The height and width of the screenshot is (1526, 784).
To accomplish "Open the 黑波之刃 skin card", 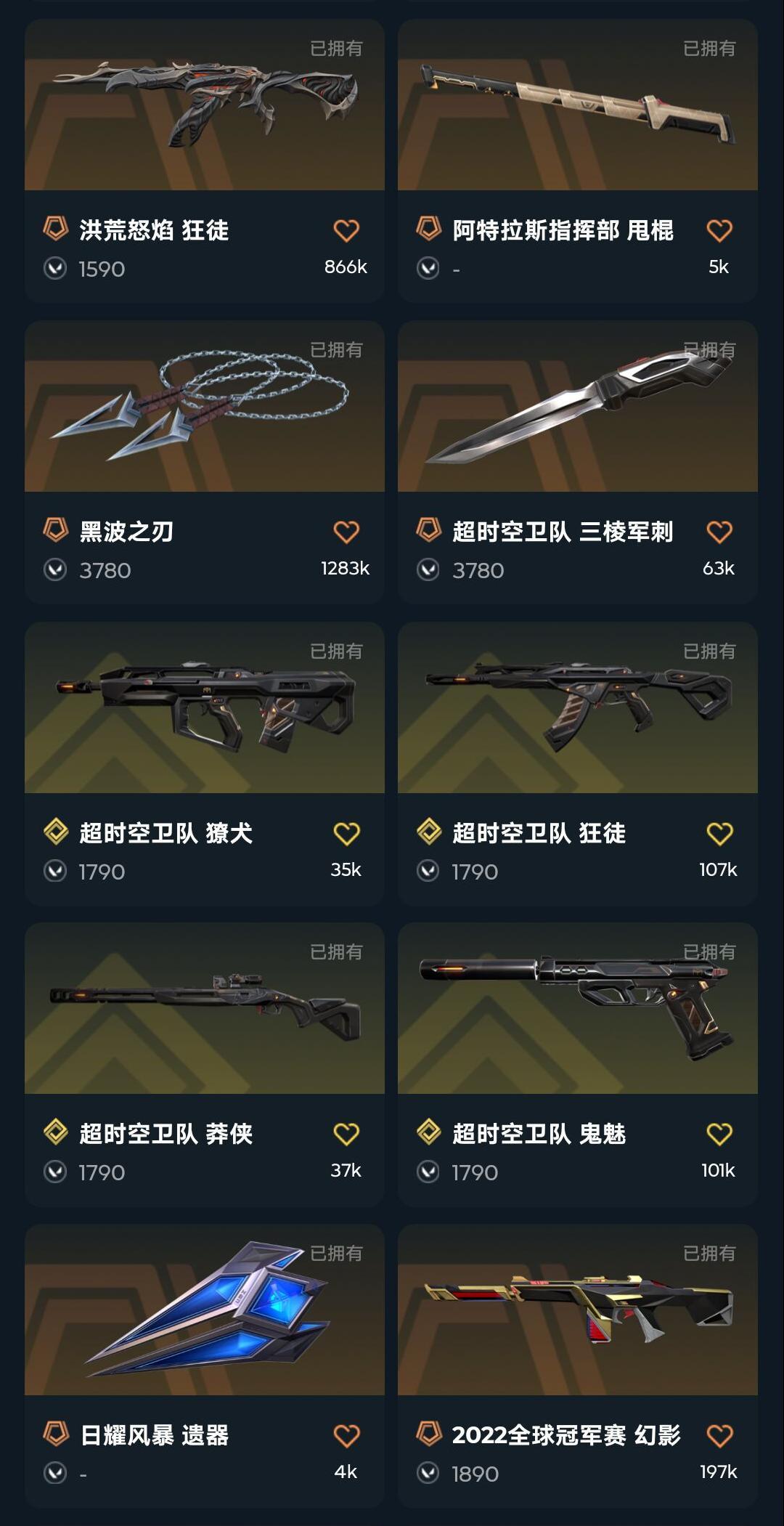I will 205,462.
